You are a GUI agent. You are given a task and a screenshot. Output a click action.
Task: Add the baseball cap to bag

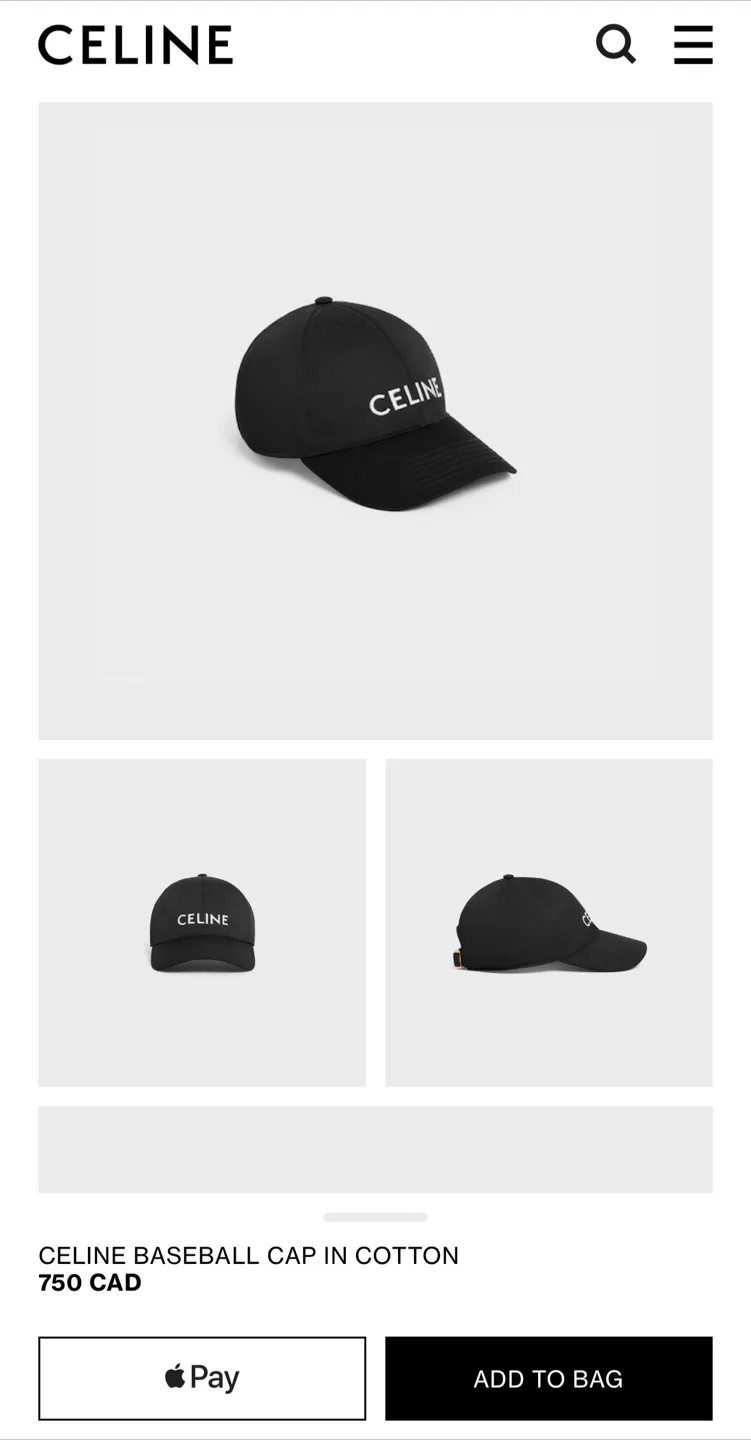548,1378
